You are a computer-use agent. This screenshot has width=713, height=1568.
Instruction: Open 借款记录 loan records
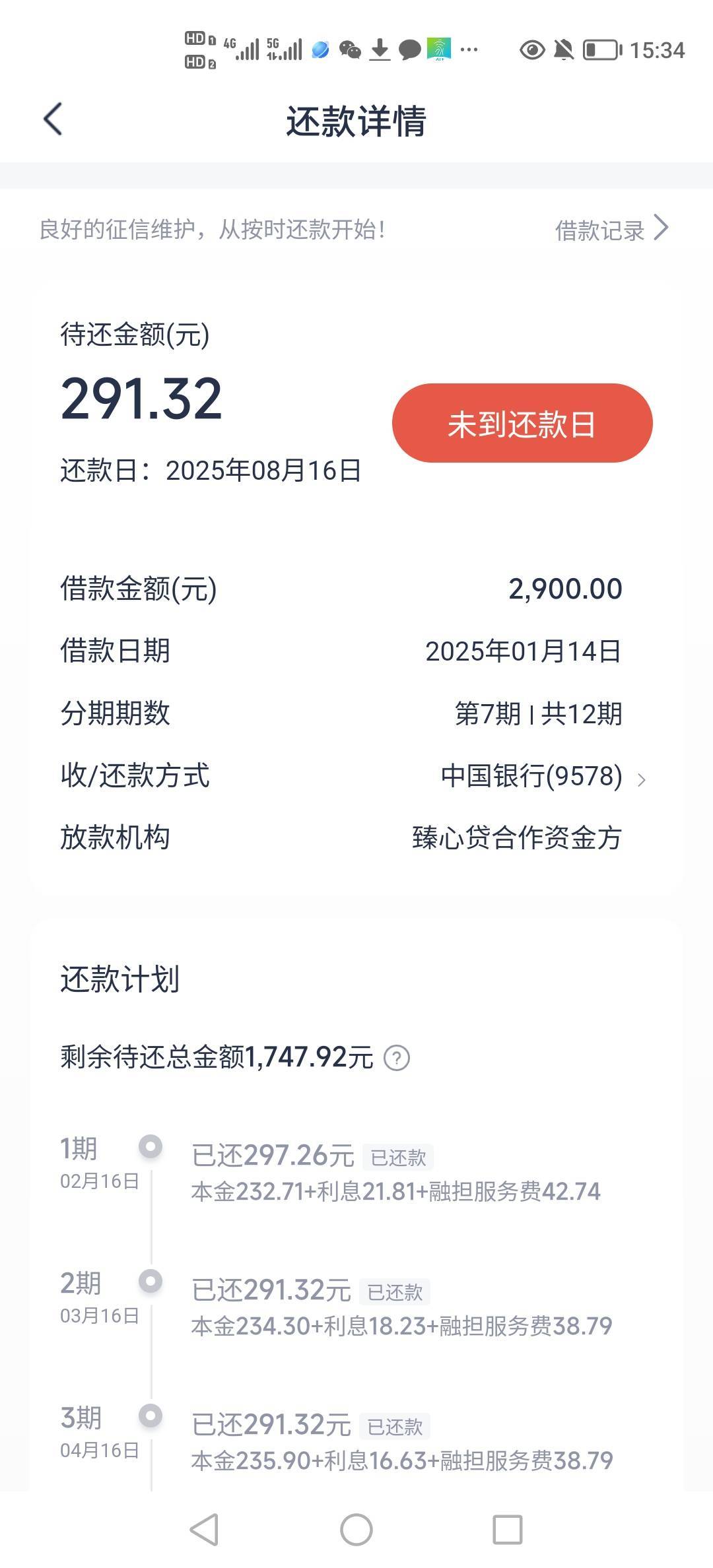pyautogui.click(x=612, y=230)
